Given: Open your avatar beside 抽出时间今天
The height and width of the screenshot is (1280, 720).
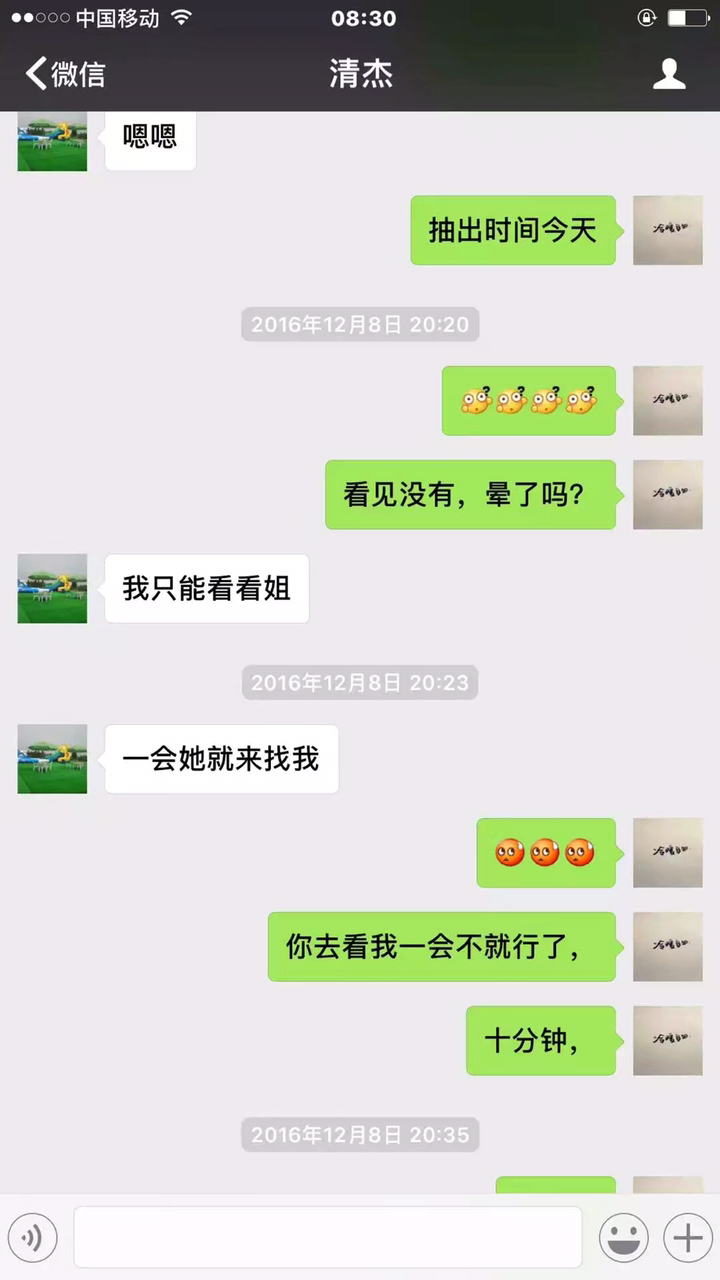Looking at the screenshot, I should (x=667, y=230).
